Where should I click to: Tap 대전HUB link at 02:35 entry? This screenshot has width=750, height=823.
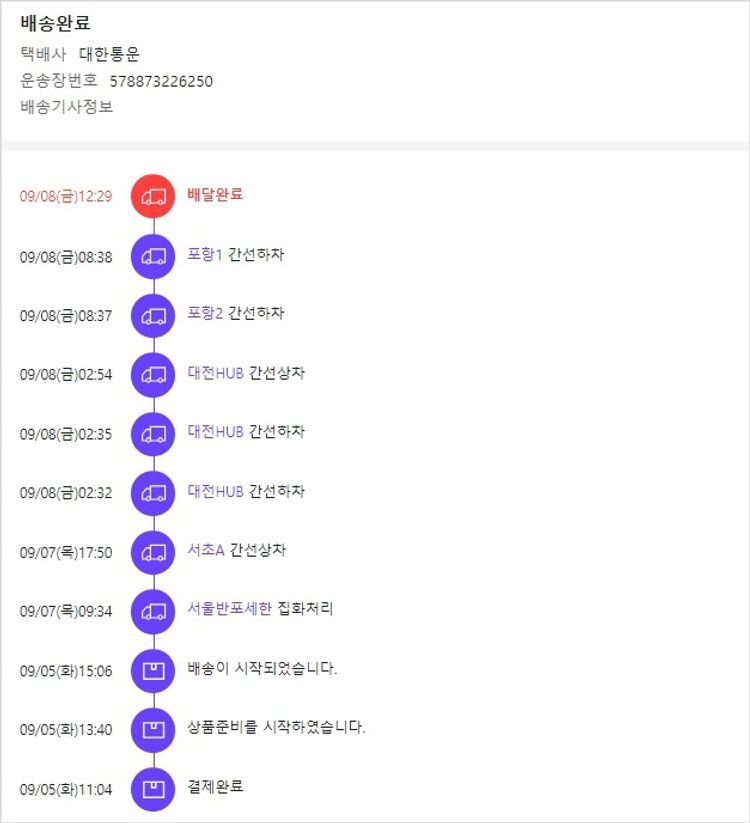(x=215, y=432)
